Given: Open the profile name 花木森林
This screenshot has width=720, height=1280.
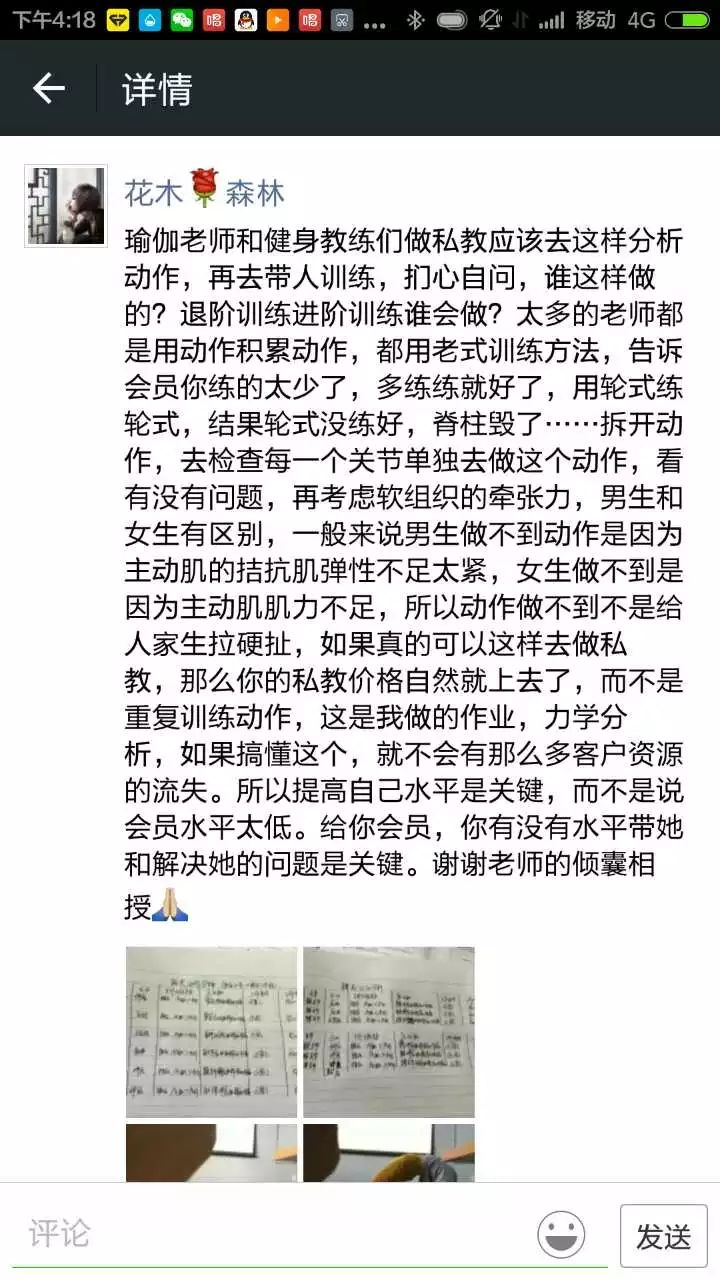Looking at the screenshot, I should click(205, 192).
